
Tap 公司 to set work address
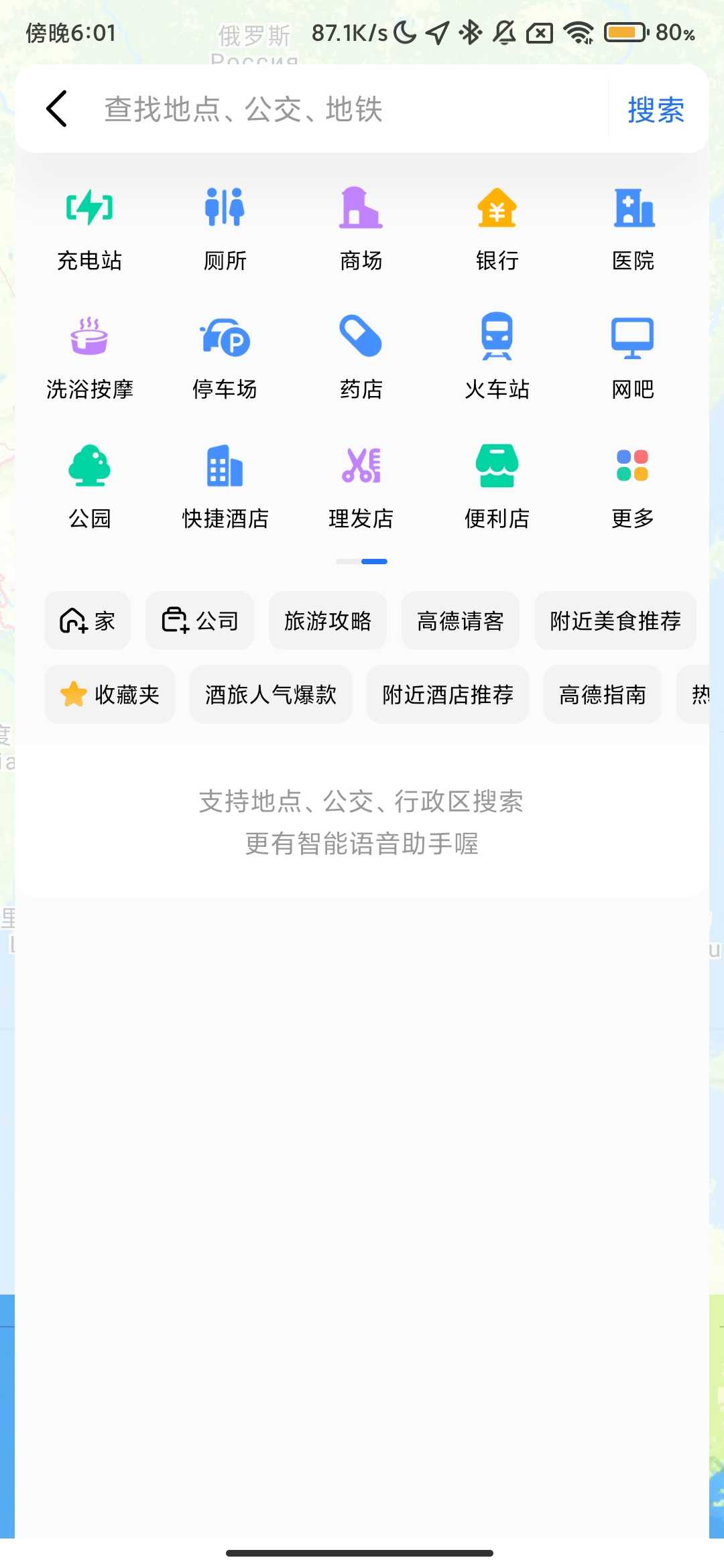click(x=199, y=621)
